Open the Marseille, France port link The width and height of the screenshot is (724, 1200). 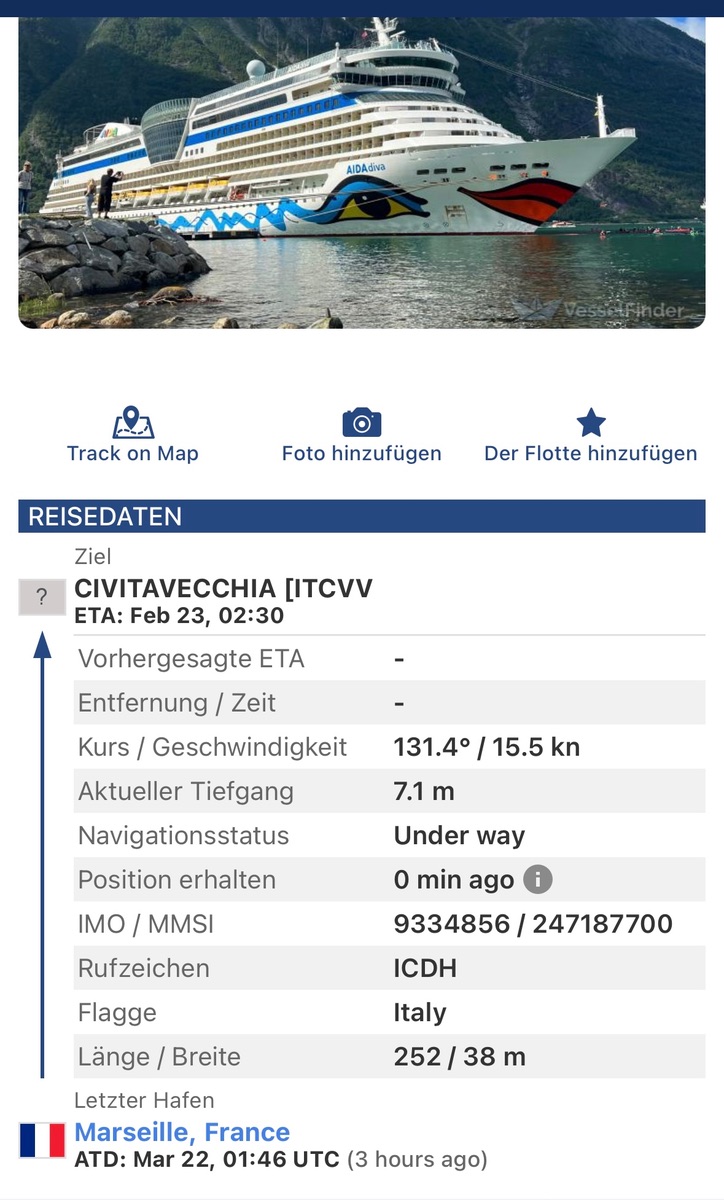pyautogui.click(x=182, y=1132)
